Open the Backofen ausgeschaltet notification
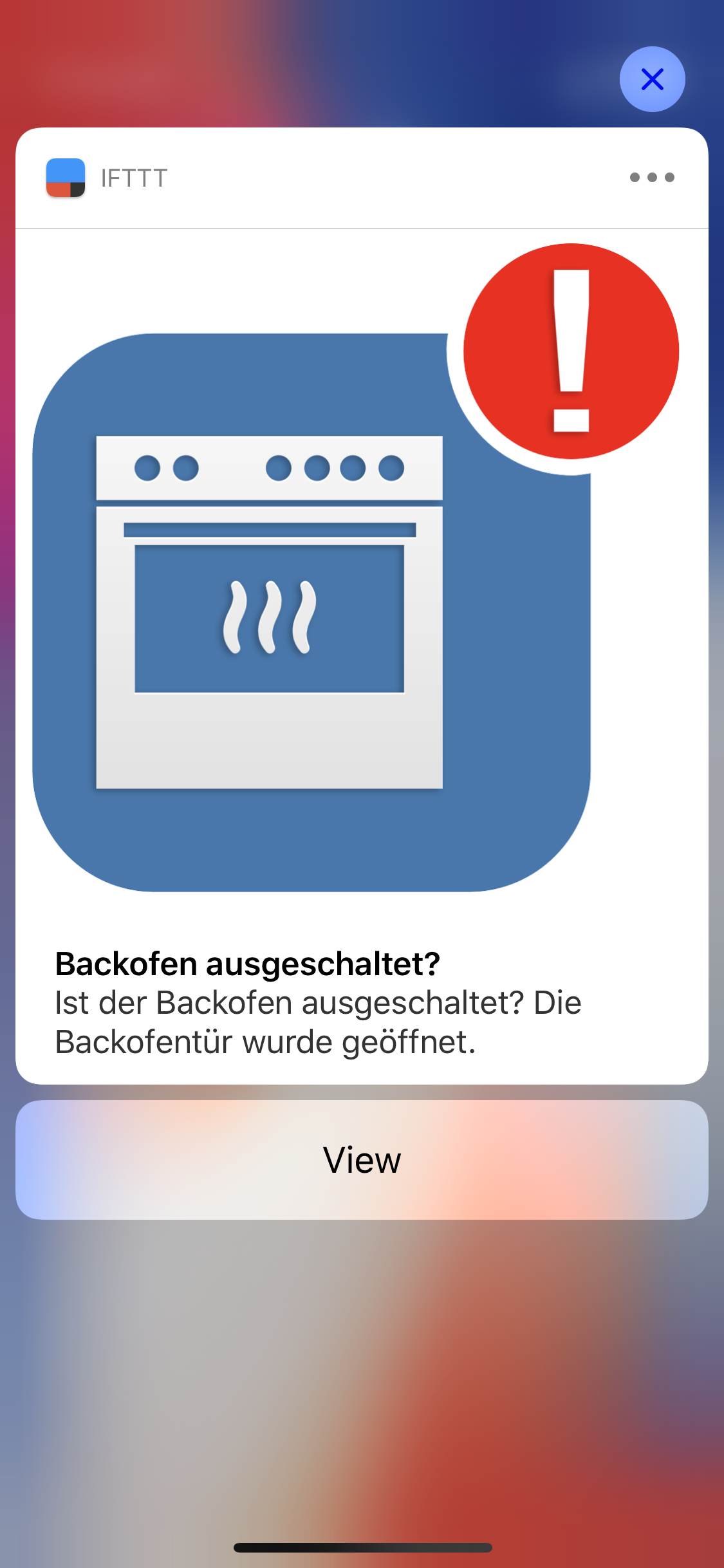 [x=318, y=1002]
